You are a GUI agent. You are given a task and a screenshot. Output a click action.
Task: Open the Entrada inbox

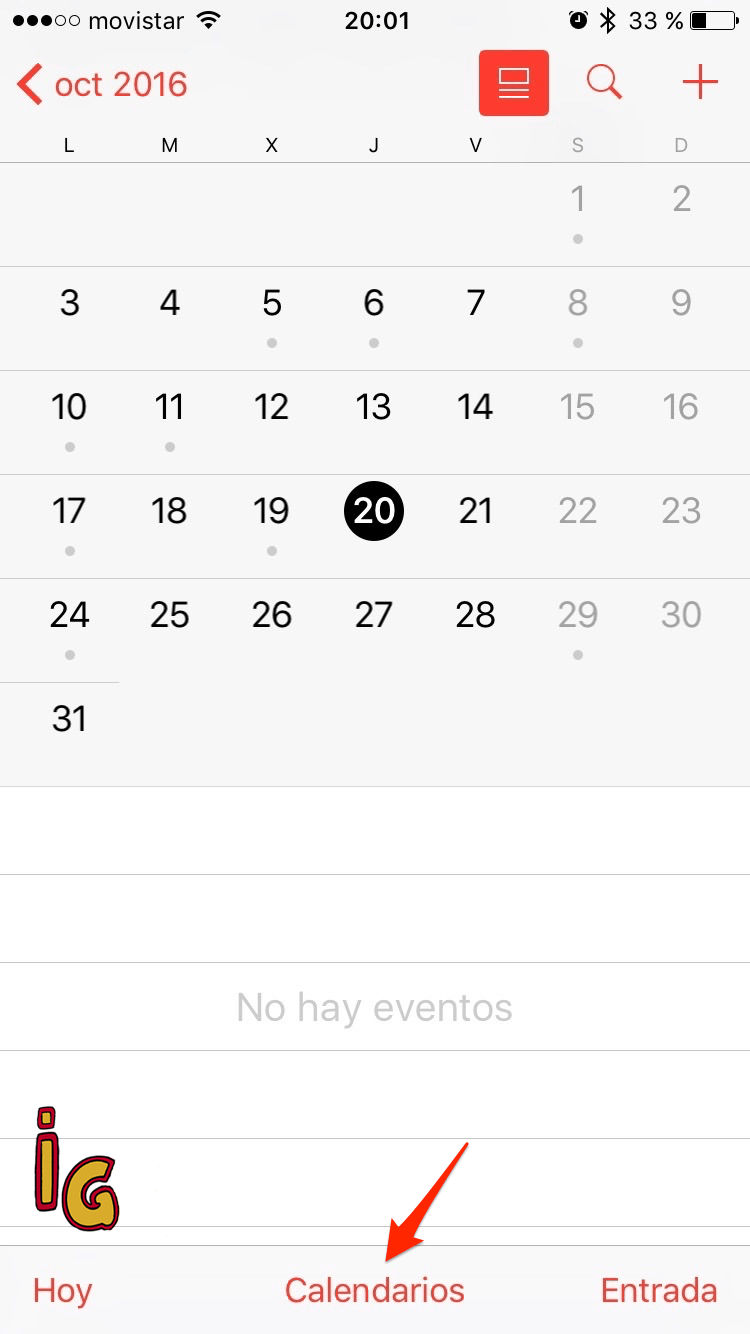coord(659,1290)
